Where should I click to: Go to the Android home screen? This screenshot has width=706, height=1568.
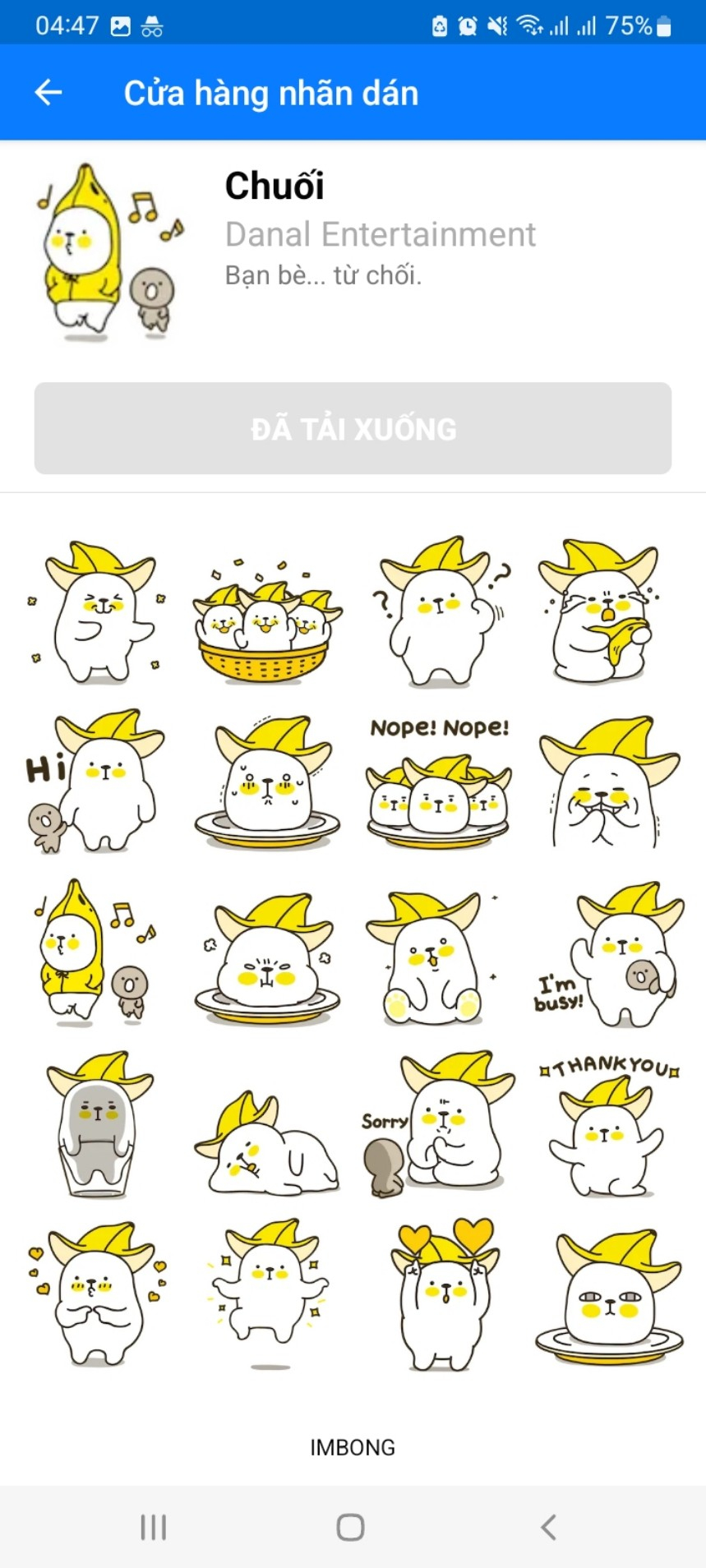click(351, 1527)
